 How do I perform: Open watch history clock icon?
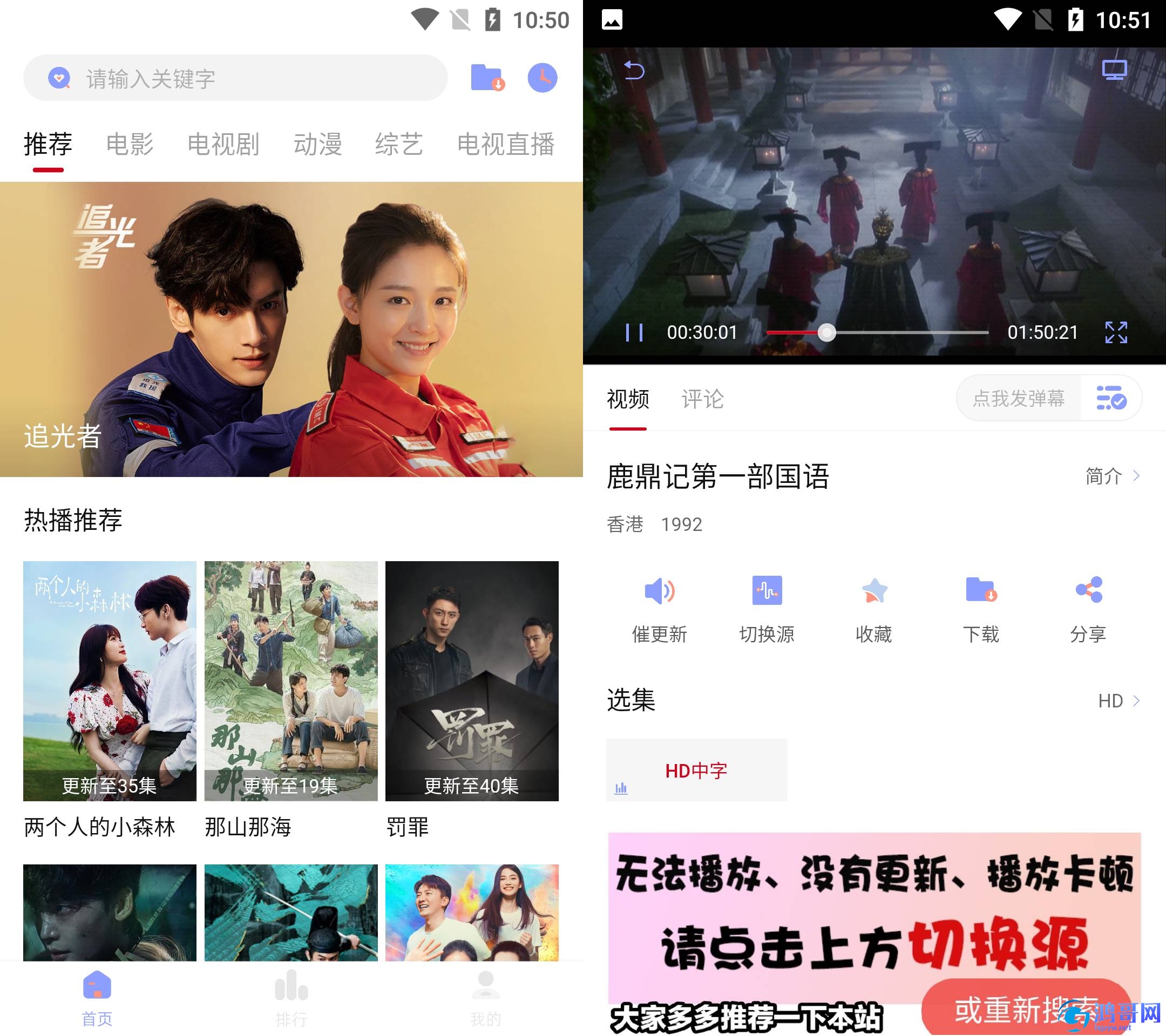tap(542, 78)
